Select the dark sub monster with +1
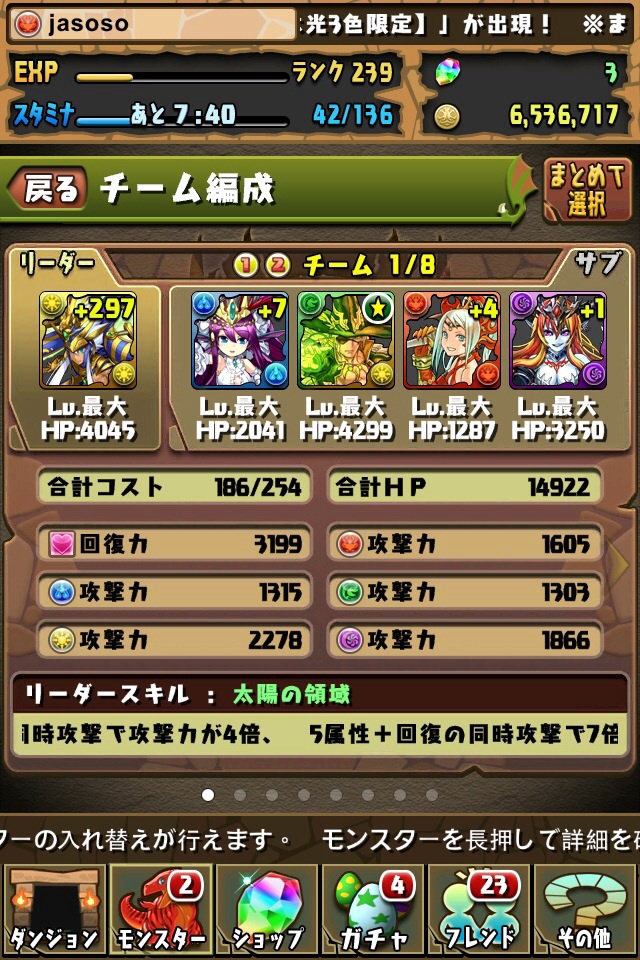This screenshot has height=960, width=640. click(x=558, y=340)
